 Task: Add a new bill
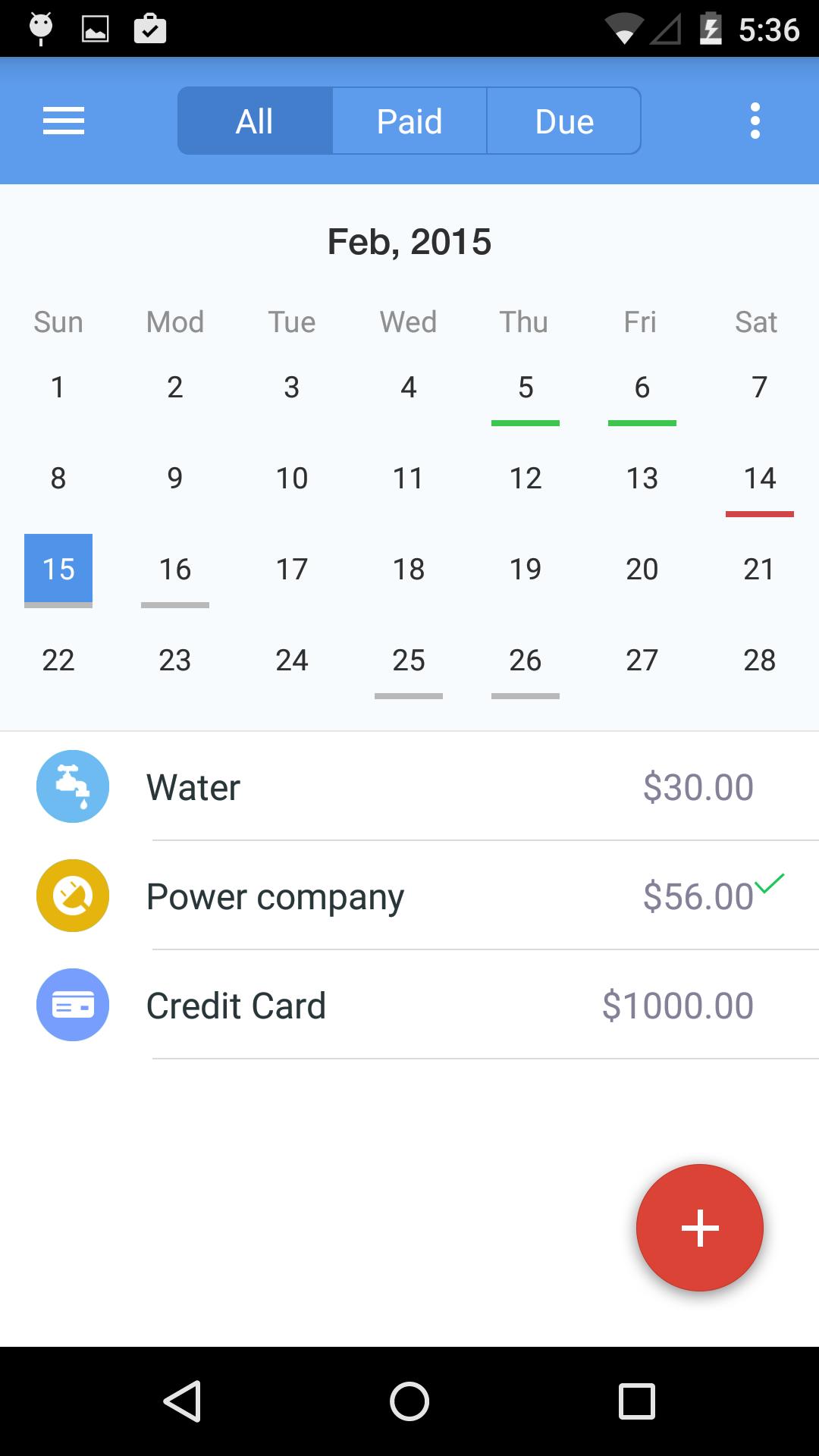699,1228
